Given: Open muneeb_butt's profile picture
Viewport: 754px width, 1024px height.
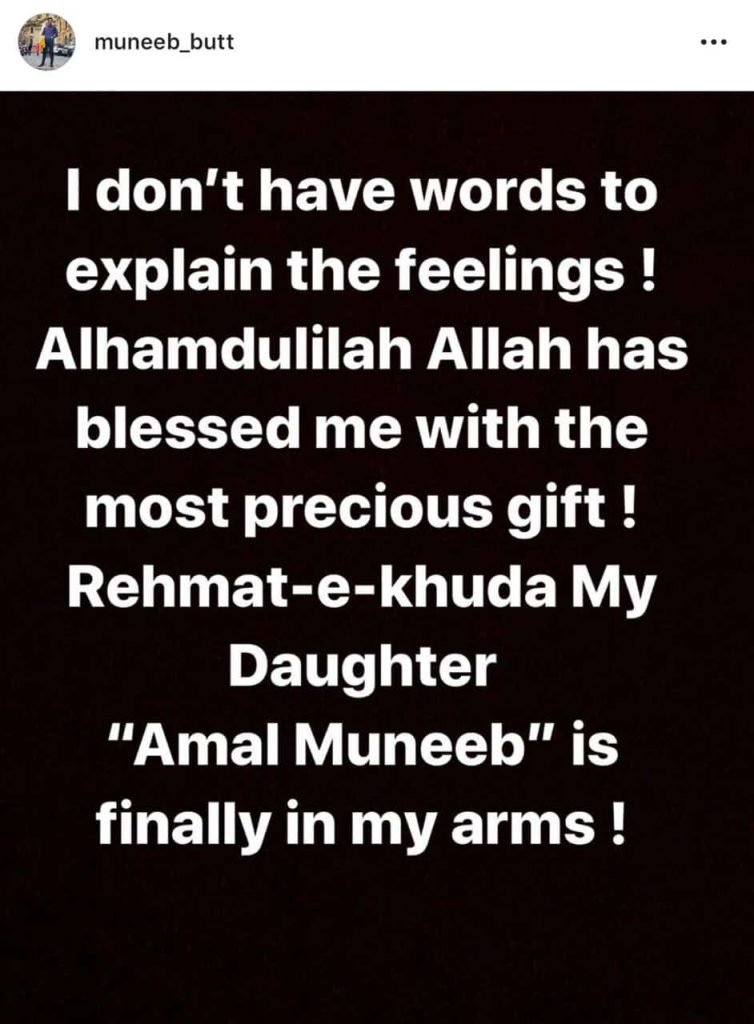Looking at the screenshot, I should click(47, 43).
